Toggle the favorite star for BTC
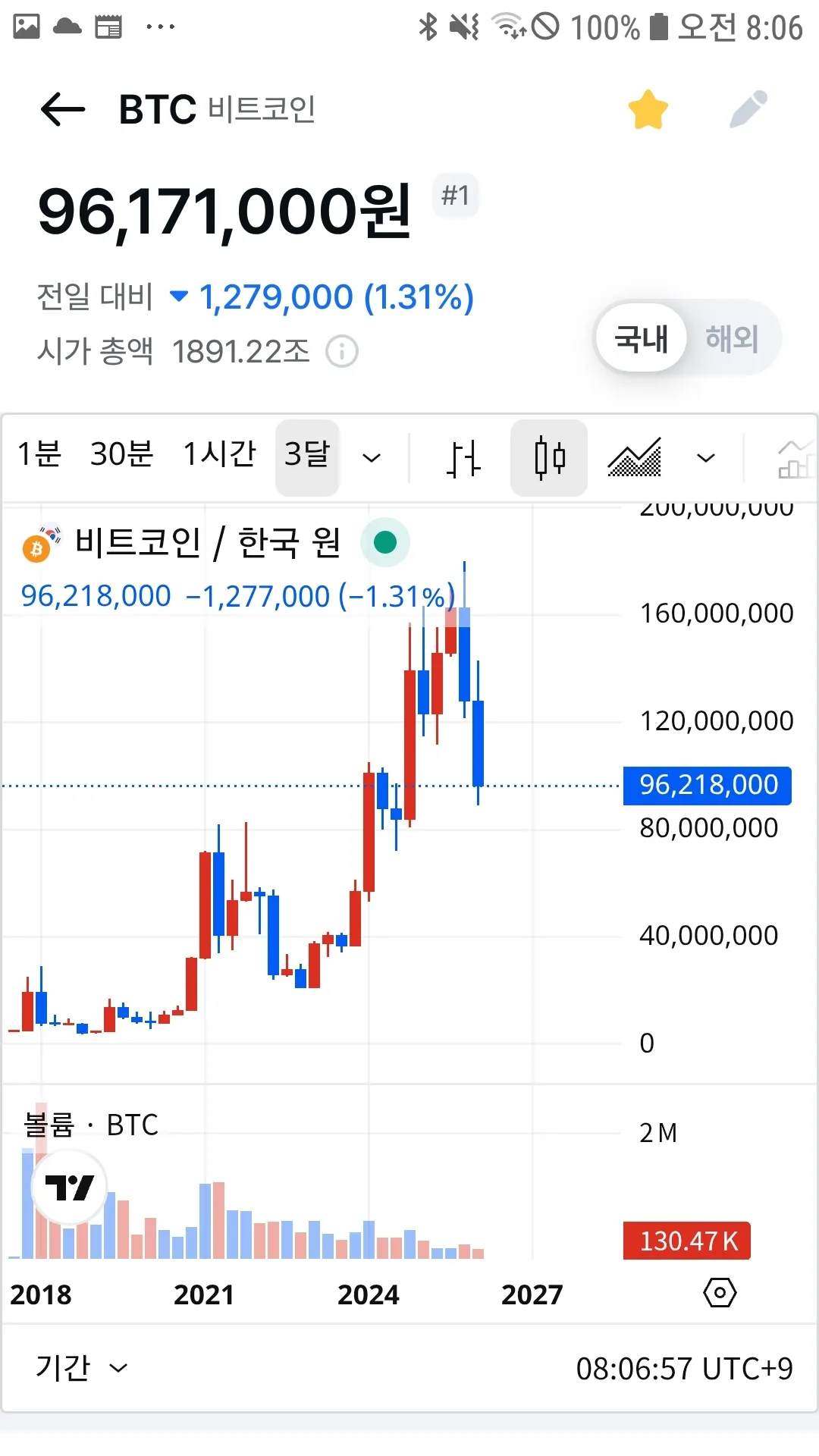This screenshot has width=819, height=1456. 648,110
